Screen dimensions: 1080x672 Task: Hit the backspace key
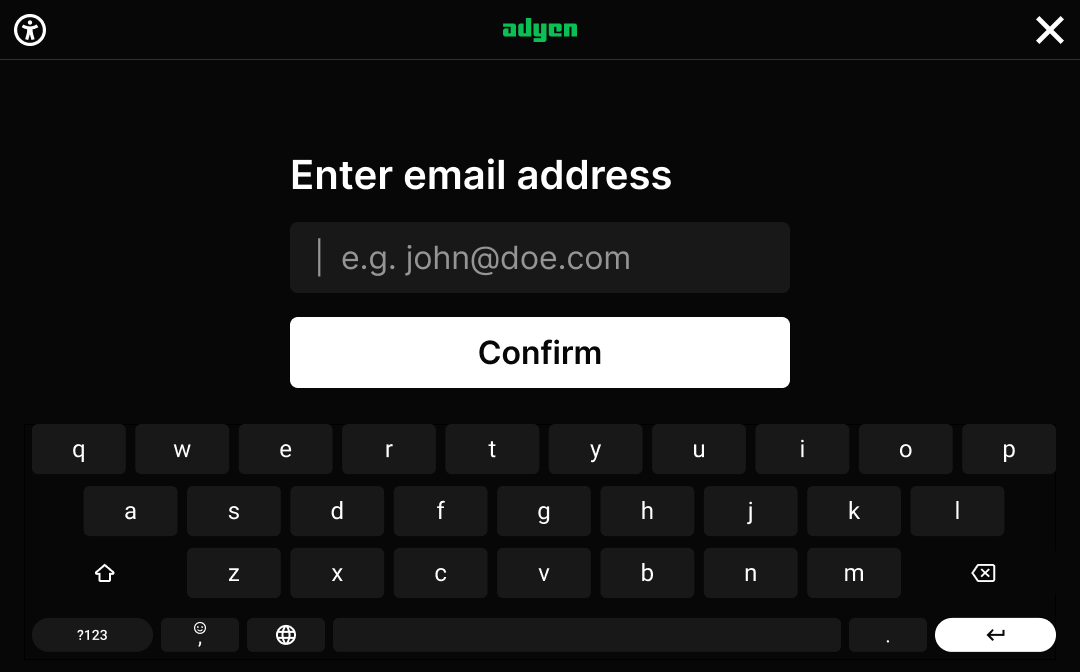pyautogui.click(x=983, y=573)
